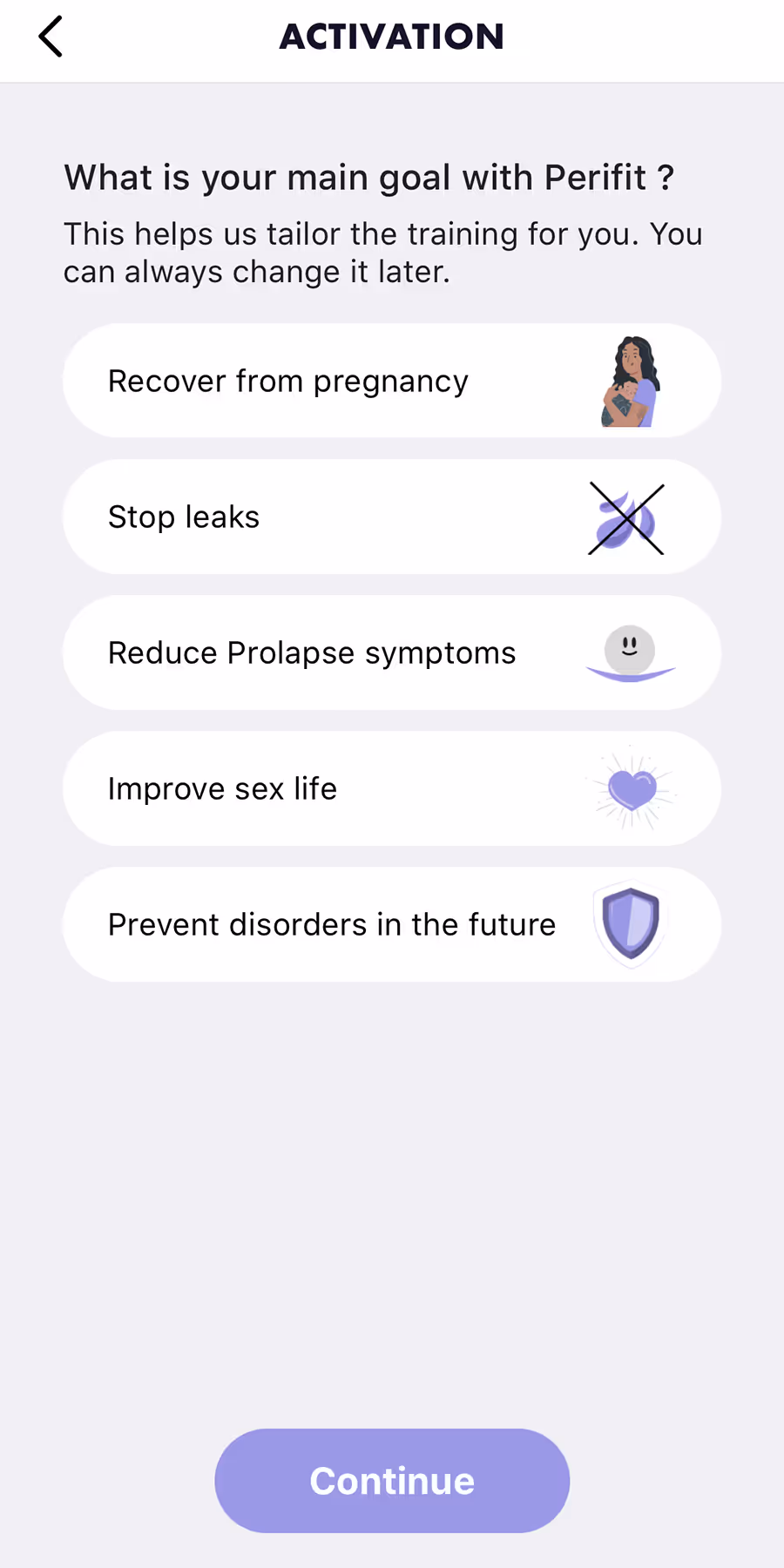Pick Prevent disorders in the future
The image size is (784, 1568).
point(392,924)
